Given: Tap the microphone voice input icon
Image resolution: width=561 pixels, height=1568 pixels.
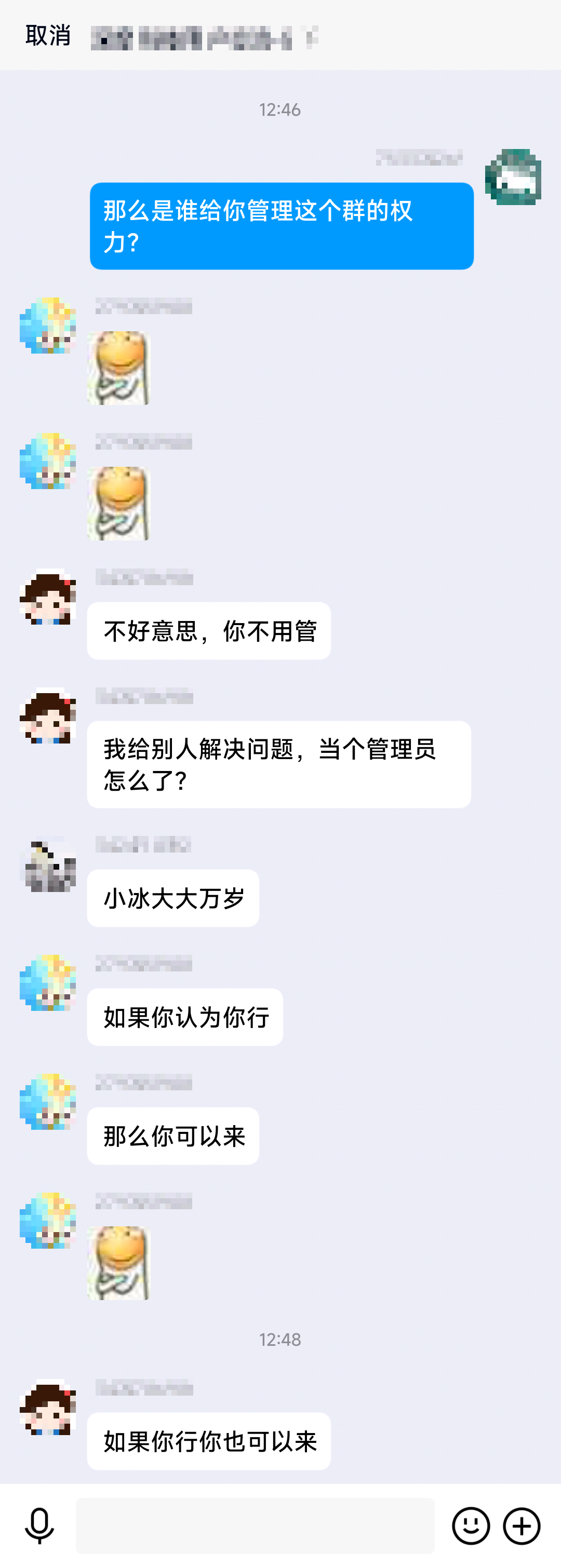Looking at the screenshot, I should coord(39,1525).
